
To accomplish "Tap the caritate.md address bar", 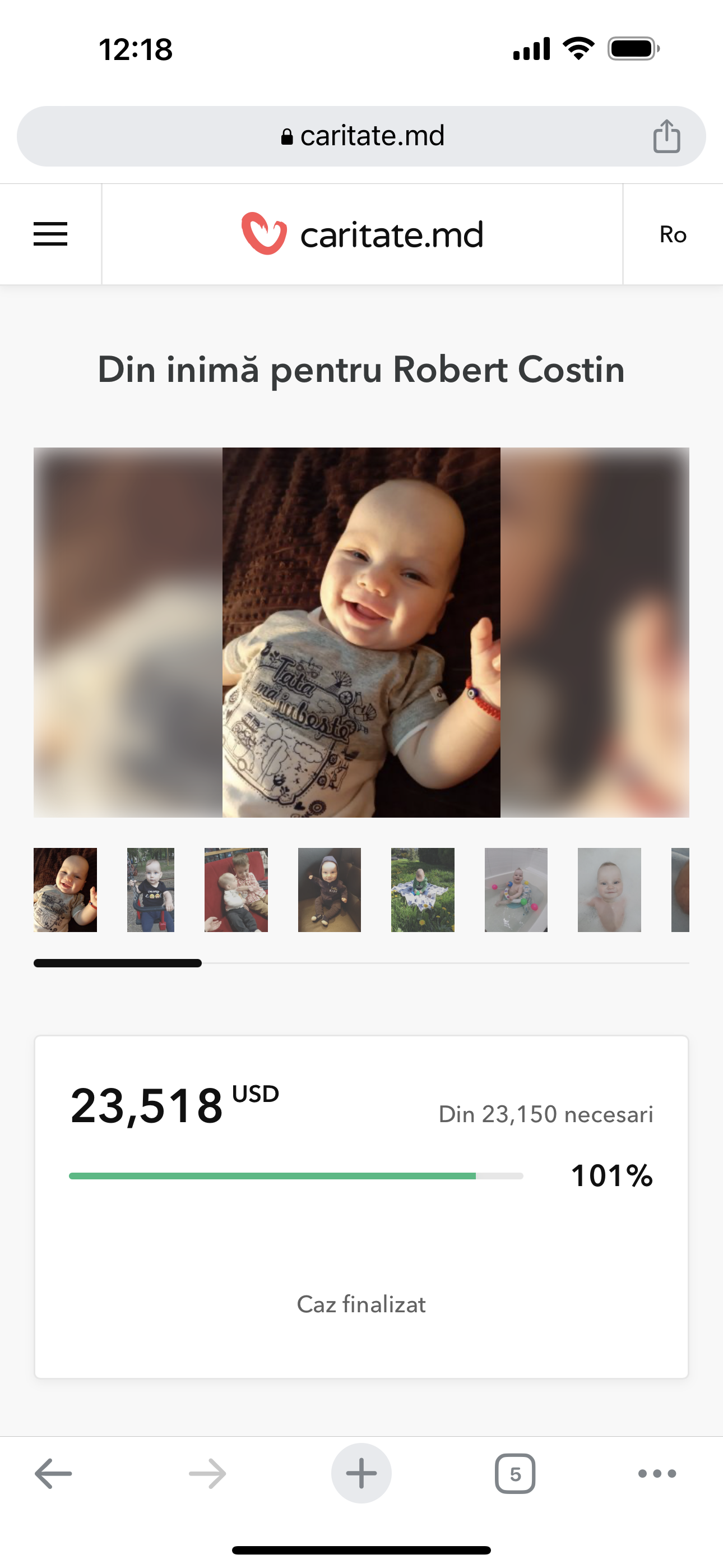I will (361, 136).
